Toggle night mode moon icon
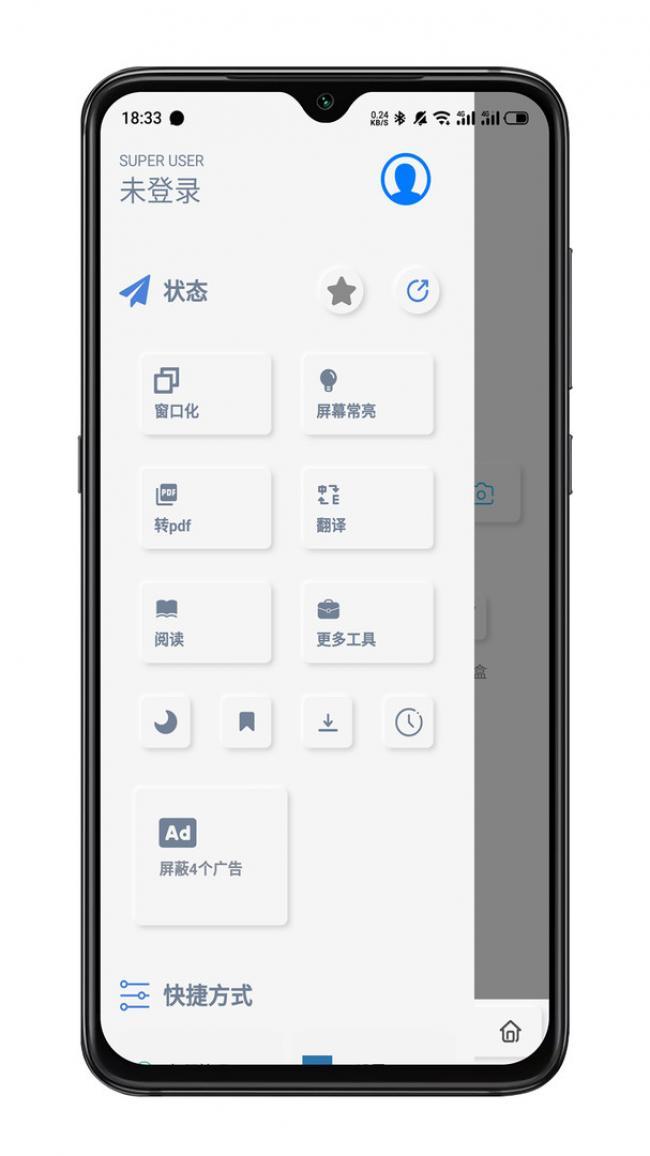This screenshot has height=1156, width=650. pyautogui.click(x=166, y=722)
